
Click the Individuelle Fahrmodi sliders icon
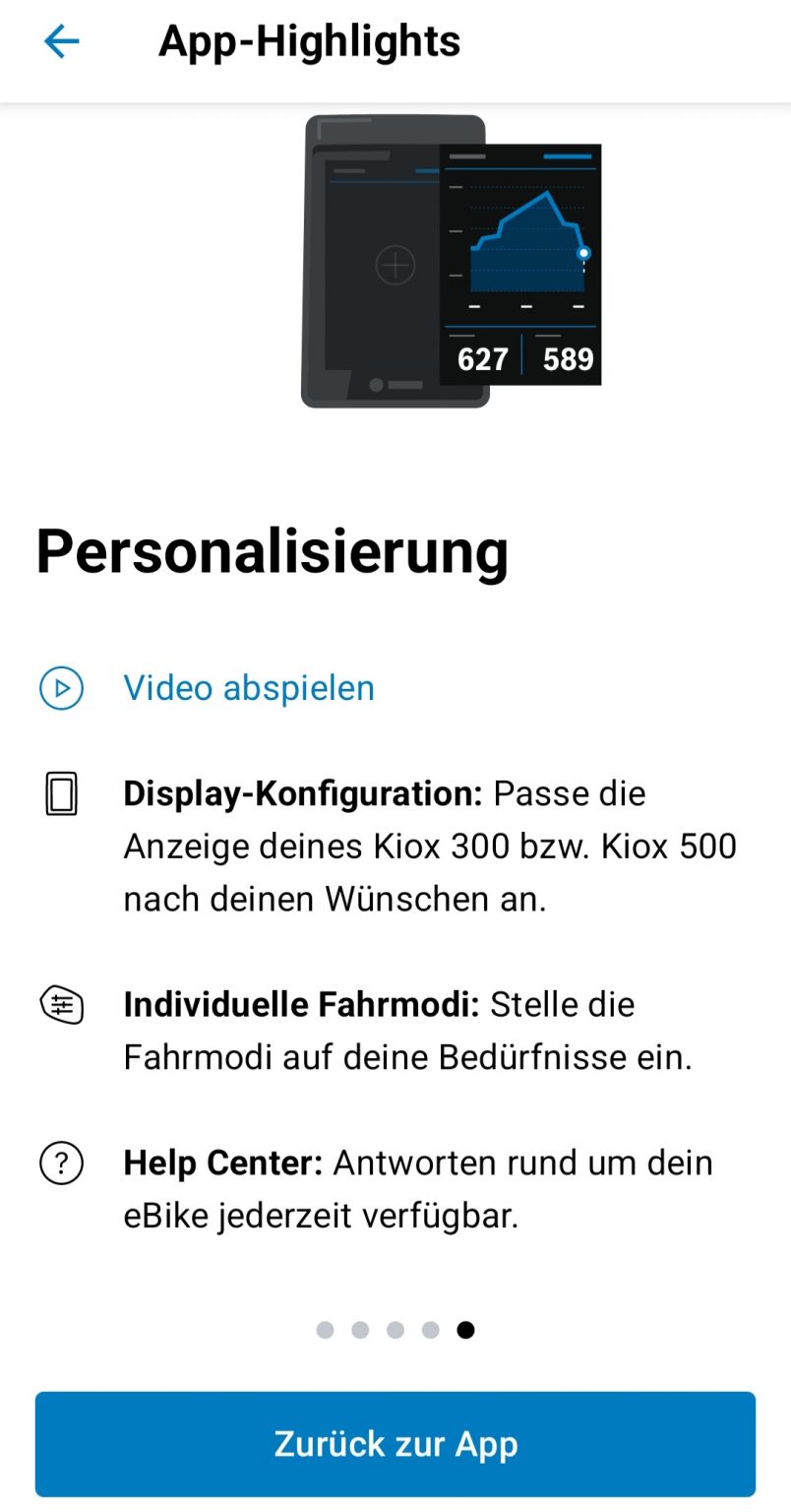point(61,1005)
